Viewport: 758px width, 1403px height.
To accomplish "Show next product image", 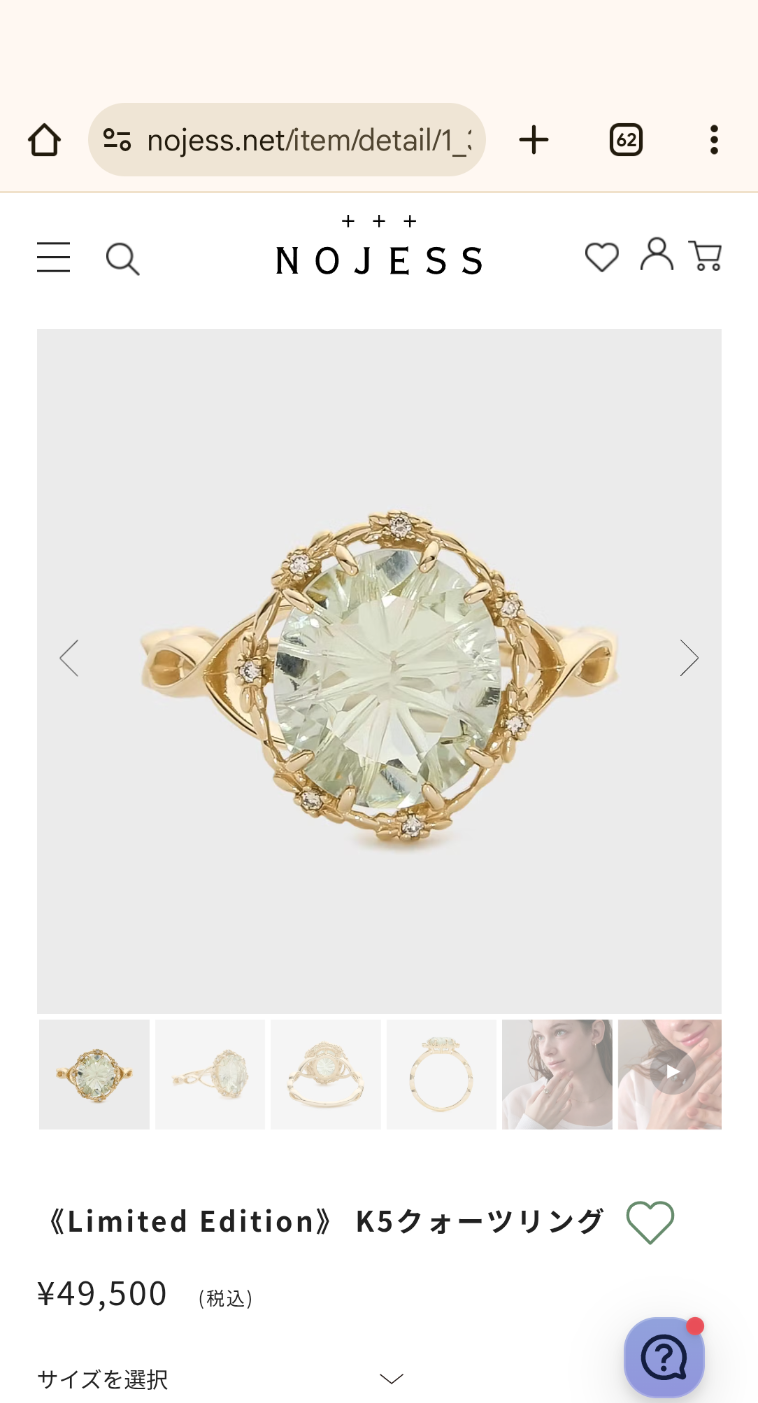I will (x=689, y=658).
